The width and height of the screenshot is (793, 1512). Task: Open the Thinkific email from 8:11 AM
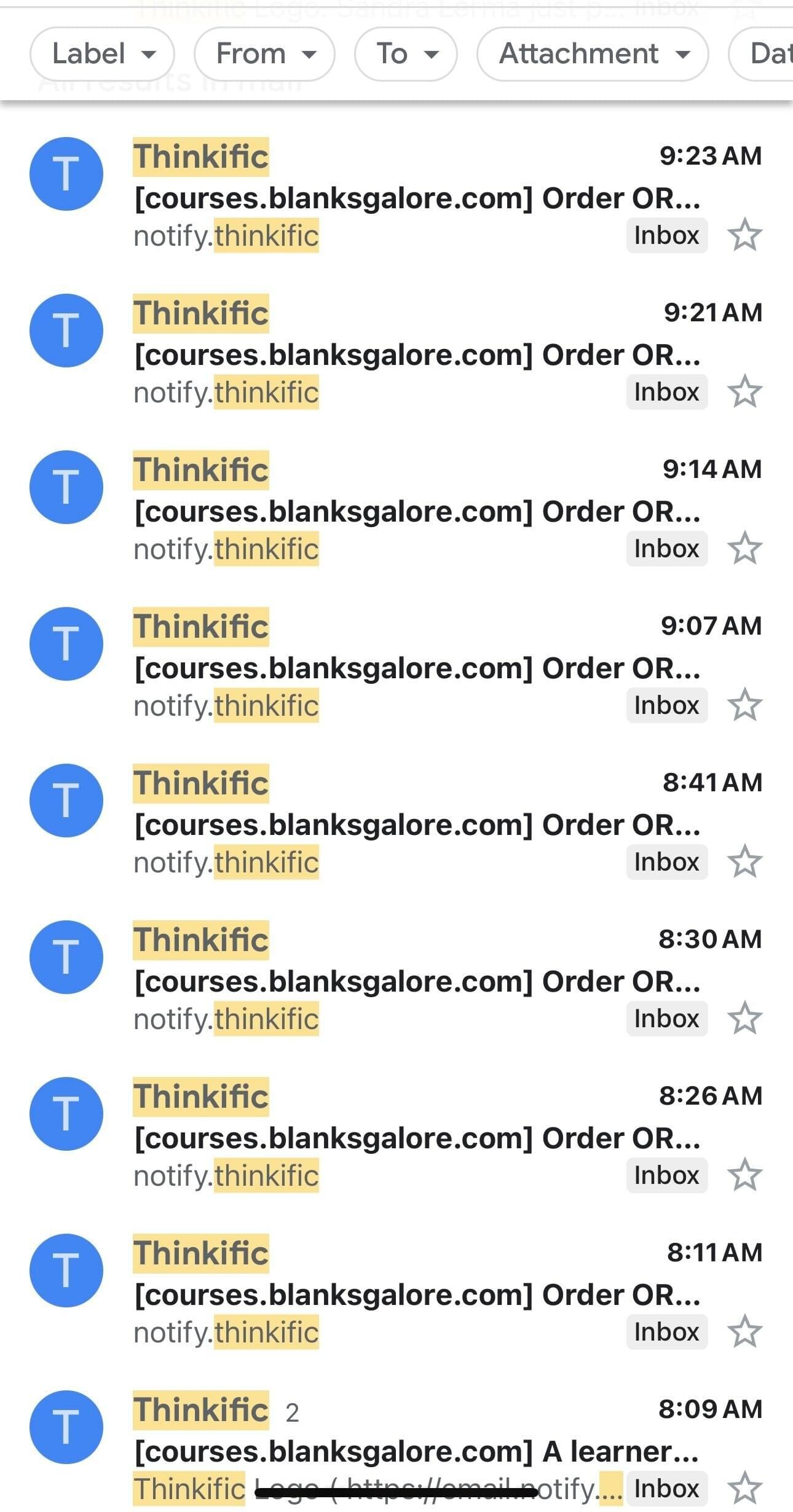click(417, 1295)
